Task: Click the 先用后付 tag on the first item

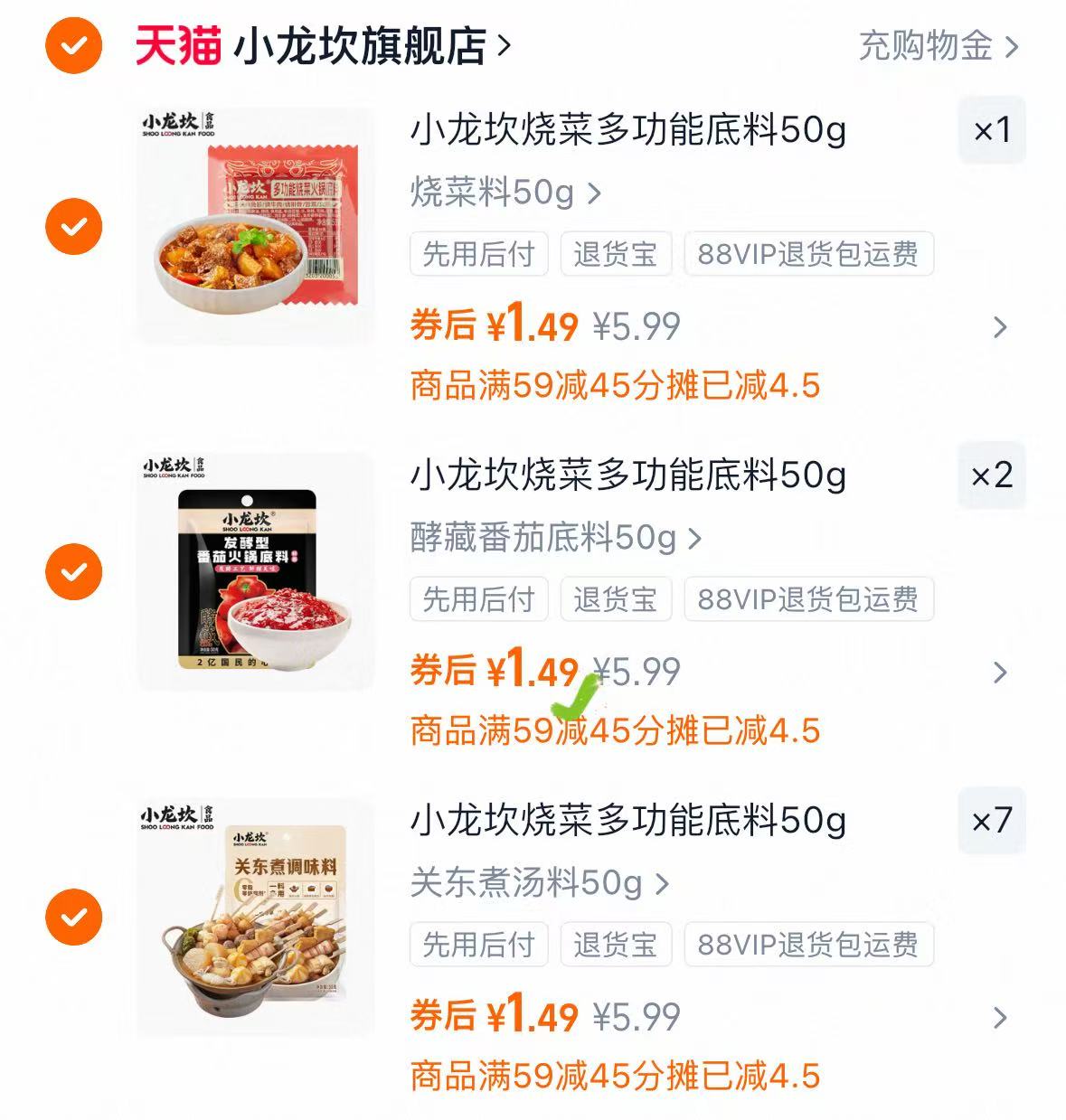Action: pyautogui.click(x=477, y=254)
